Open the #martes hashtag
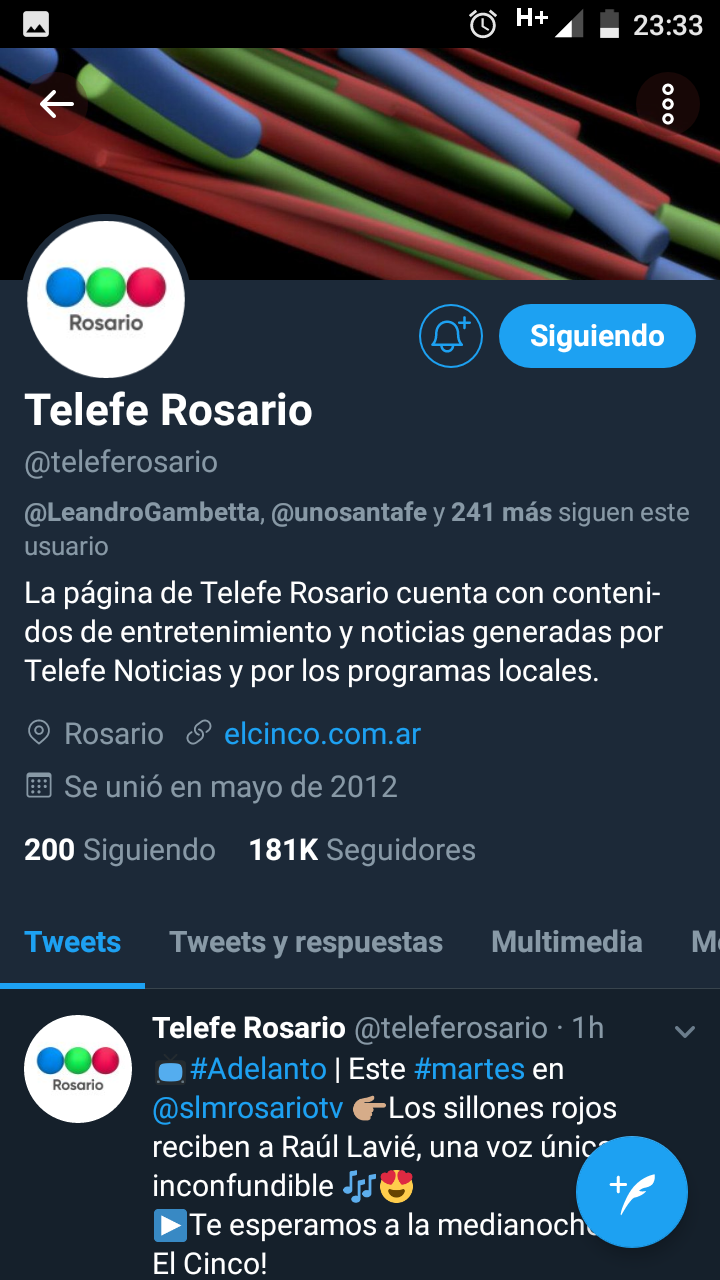This screenshot has width=720, height=1280. point(469,1069)
